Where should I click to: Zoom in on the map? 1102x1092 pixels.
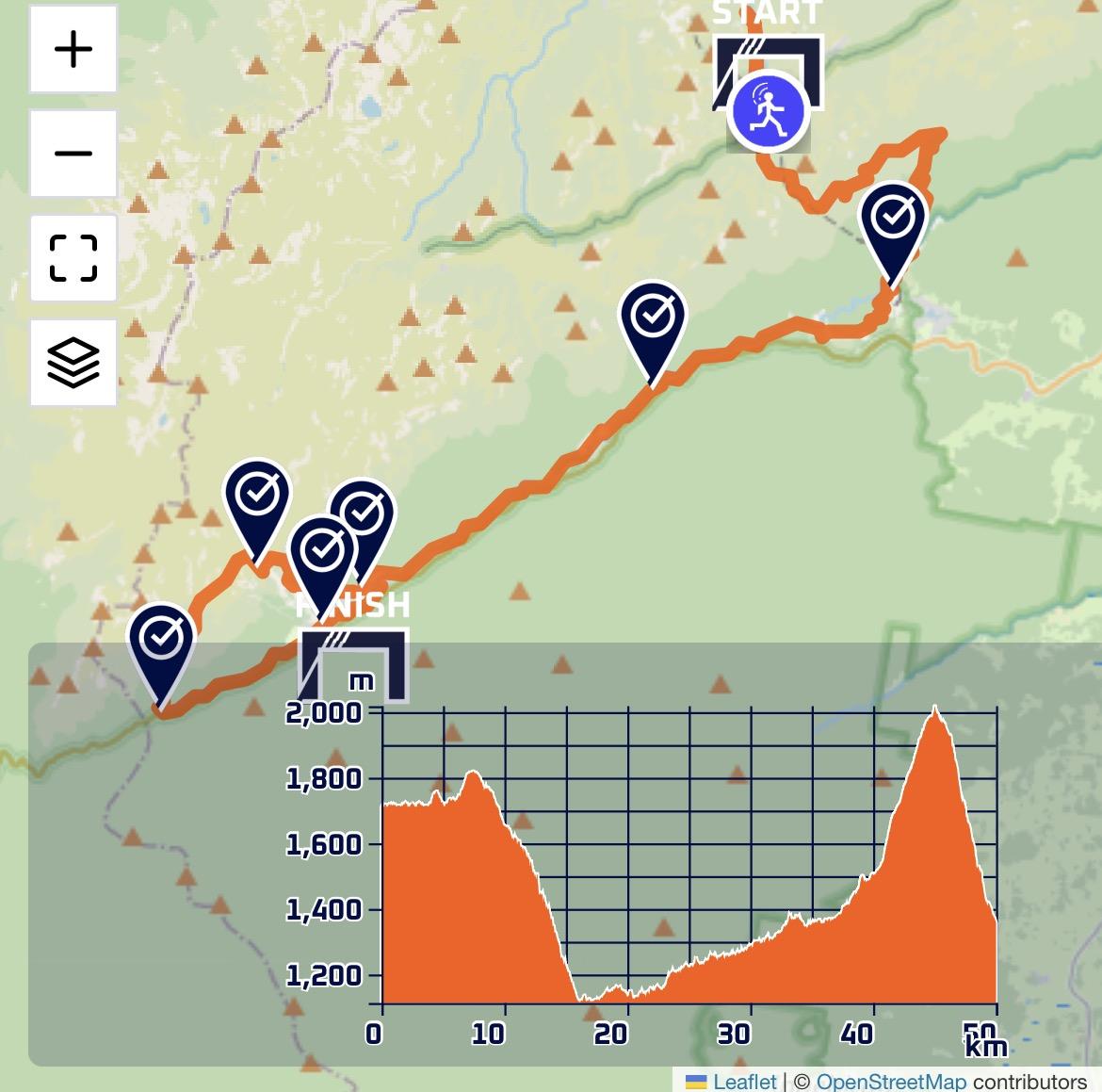coord(73,49)
